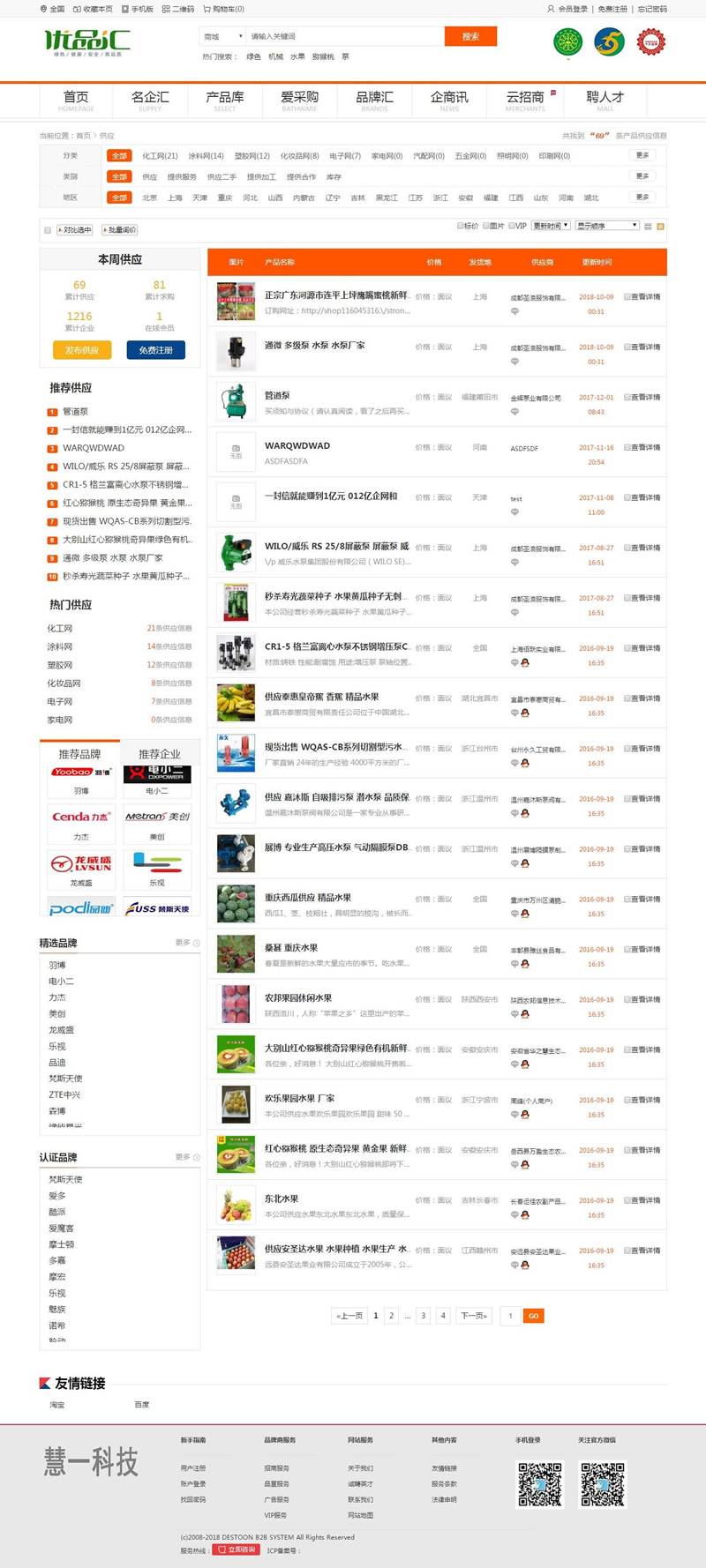Tap the 批量询价 button
This screenshot has width=706, height=1568.
[121, 229]
